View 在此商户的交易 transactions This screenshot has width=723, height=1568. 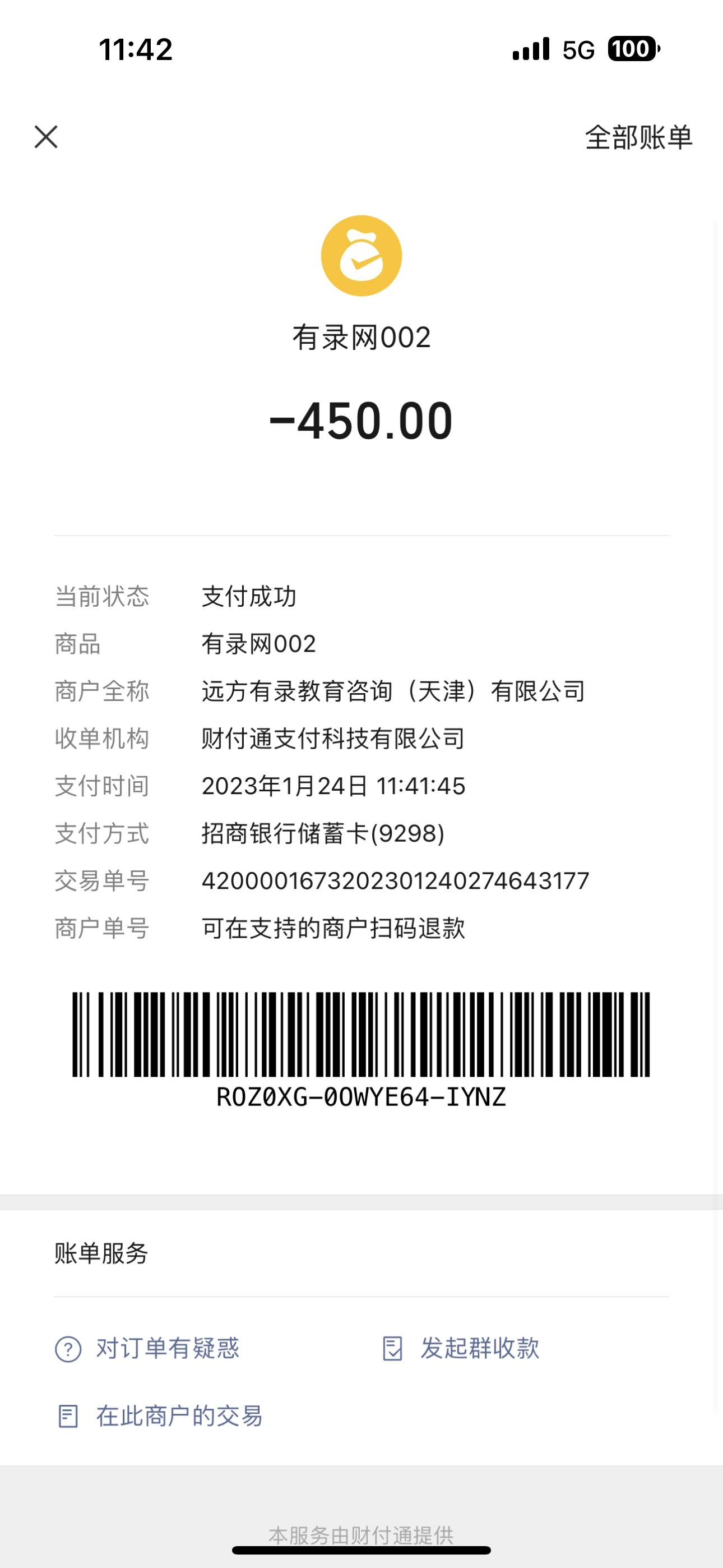(160, 1417)
